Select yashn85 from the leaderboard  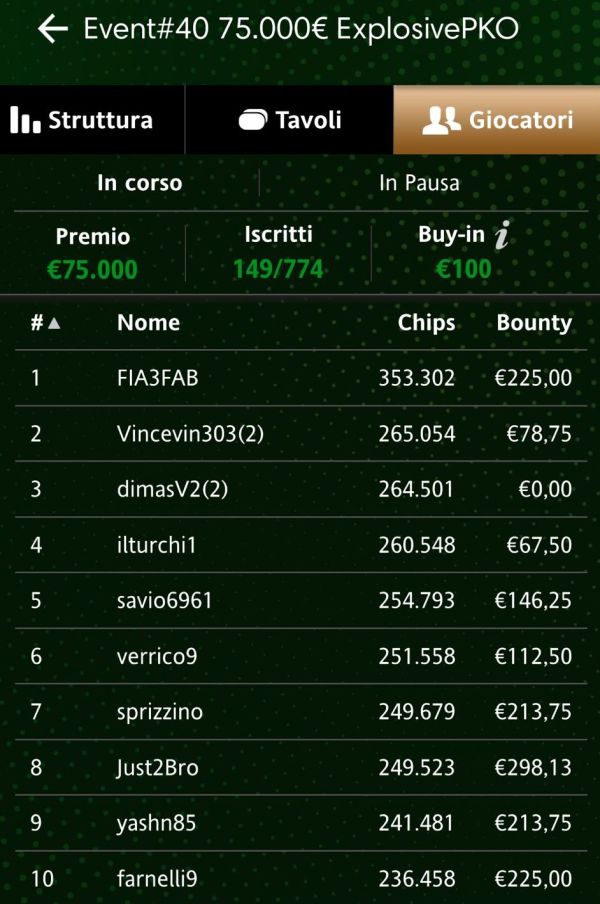[x=156, y=823]
